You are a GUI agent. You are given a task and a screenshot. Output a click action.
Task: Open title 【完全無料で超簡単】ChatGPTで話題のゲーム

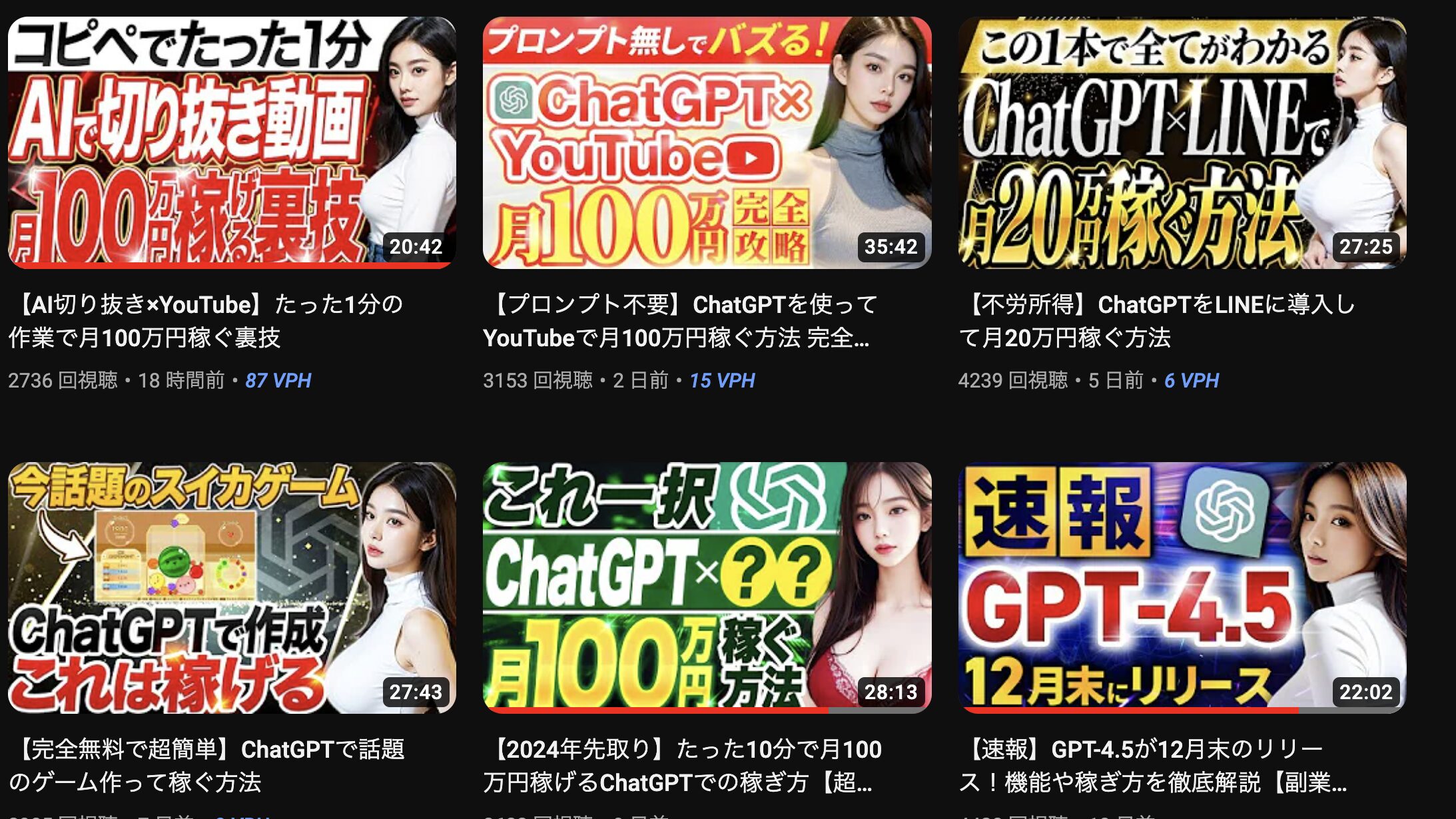pyautogui.click(x=206, y=766)
